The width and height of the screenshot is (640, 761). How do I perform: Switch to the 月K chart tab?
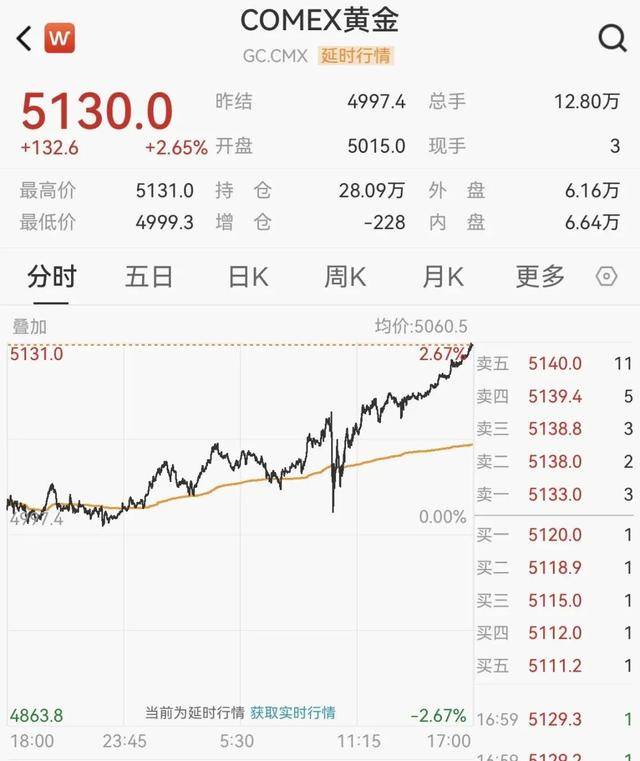coord(442,277)
